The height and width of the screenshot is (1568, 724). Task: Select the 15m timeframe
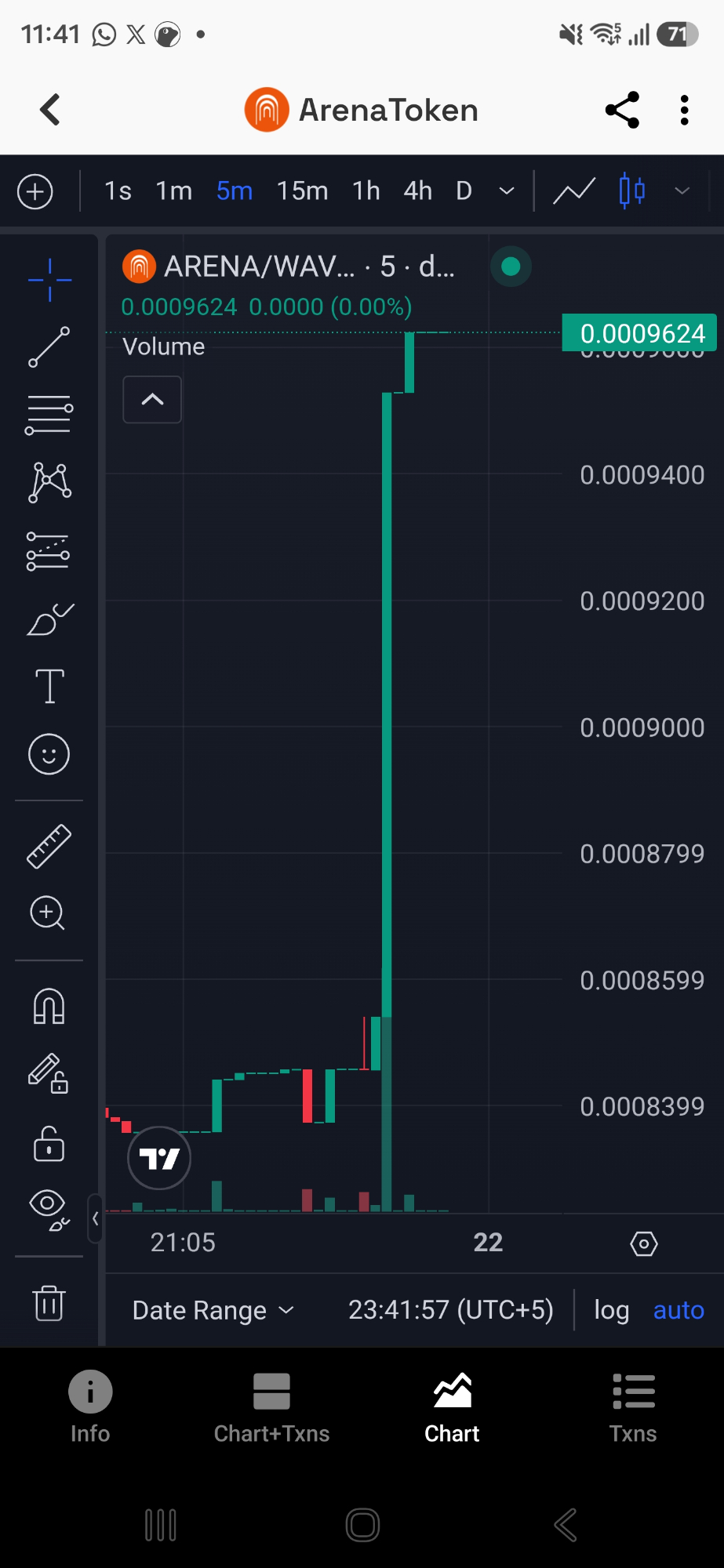coord(302,191)
